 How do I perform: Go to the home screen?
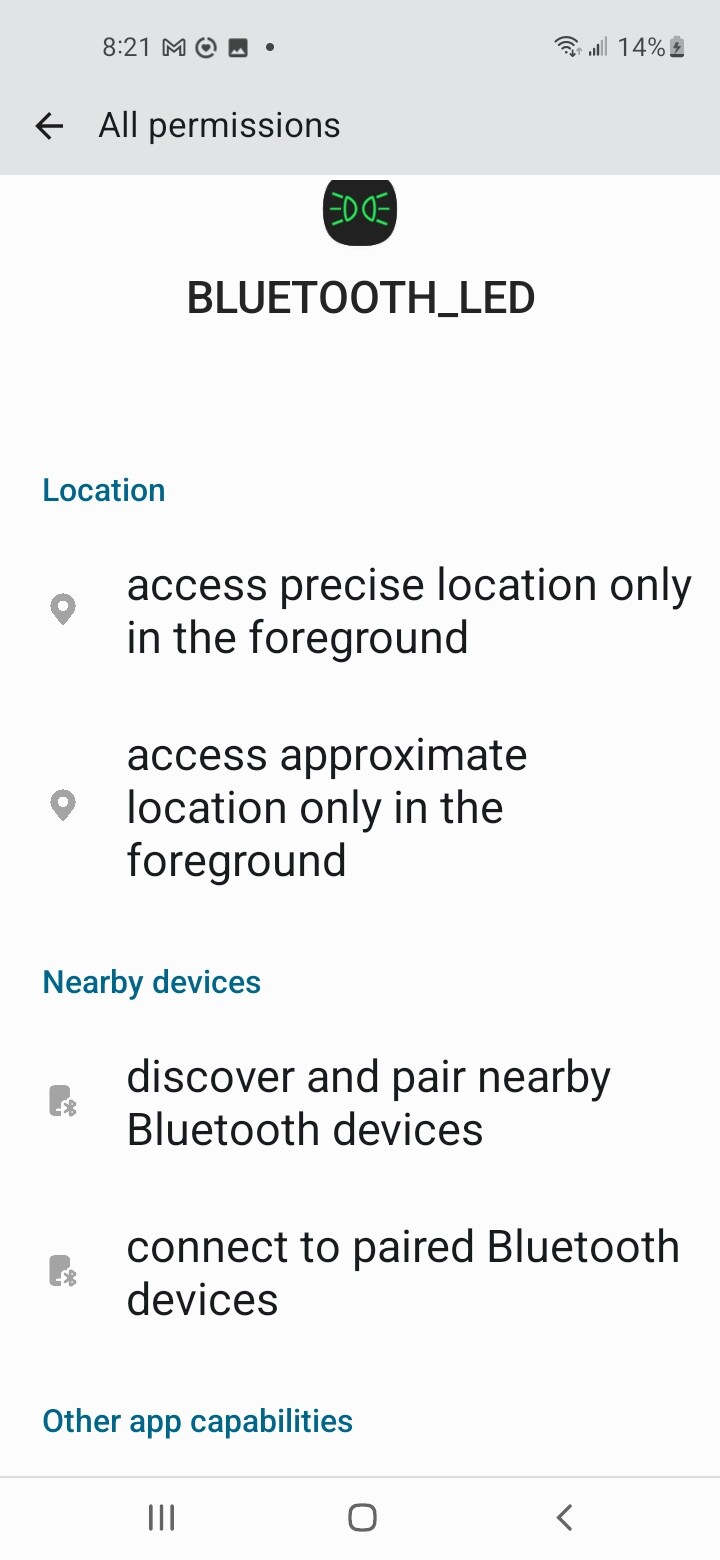click(362, 1517)
